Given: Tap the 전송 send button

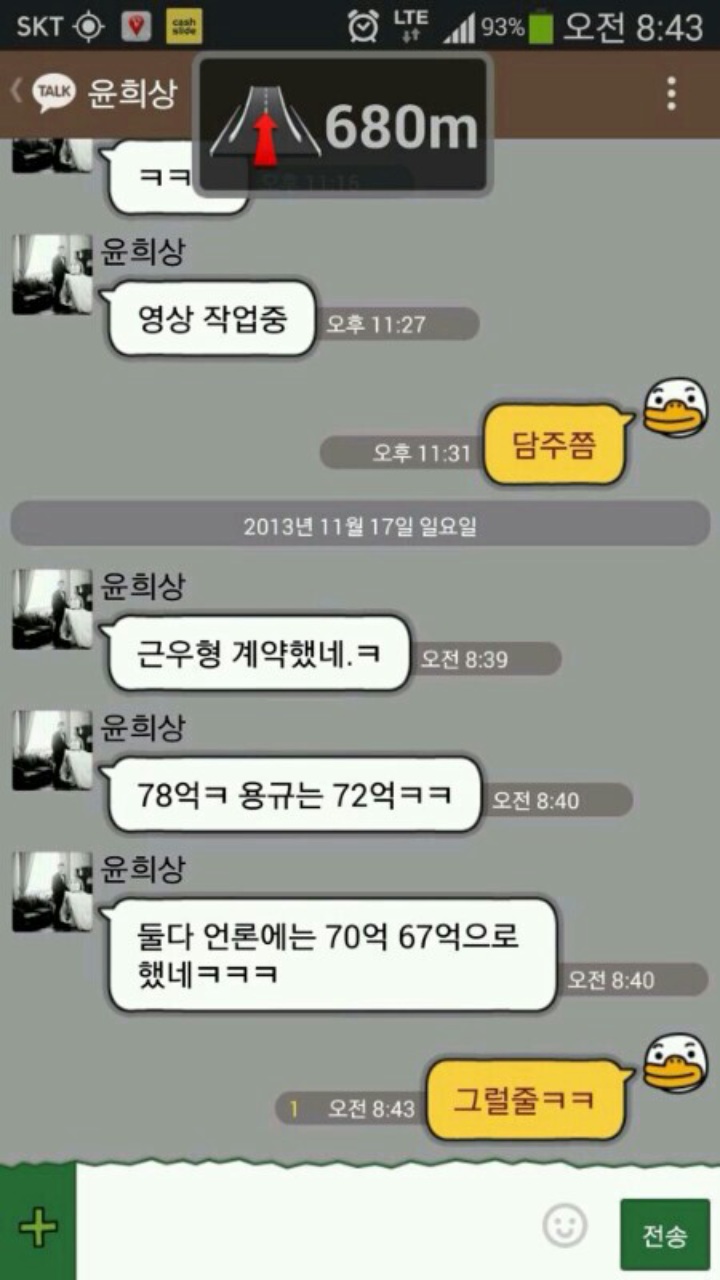Looking at the screenshot, I should [x=664, y=1236].
